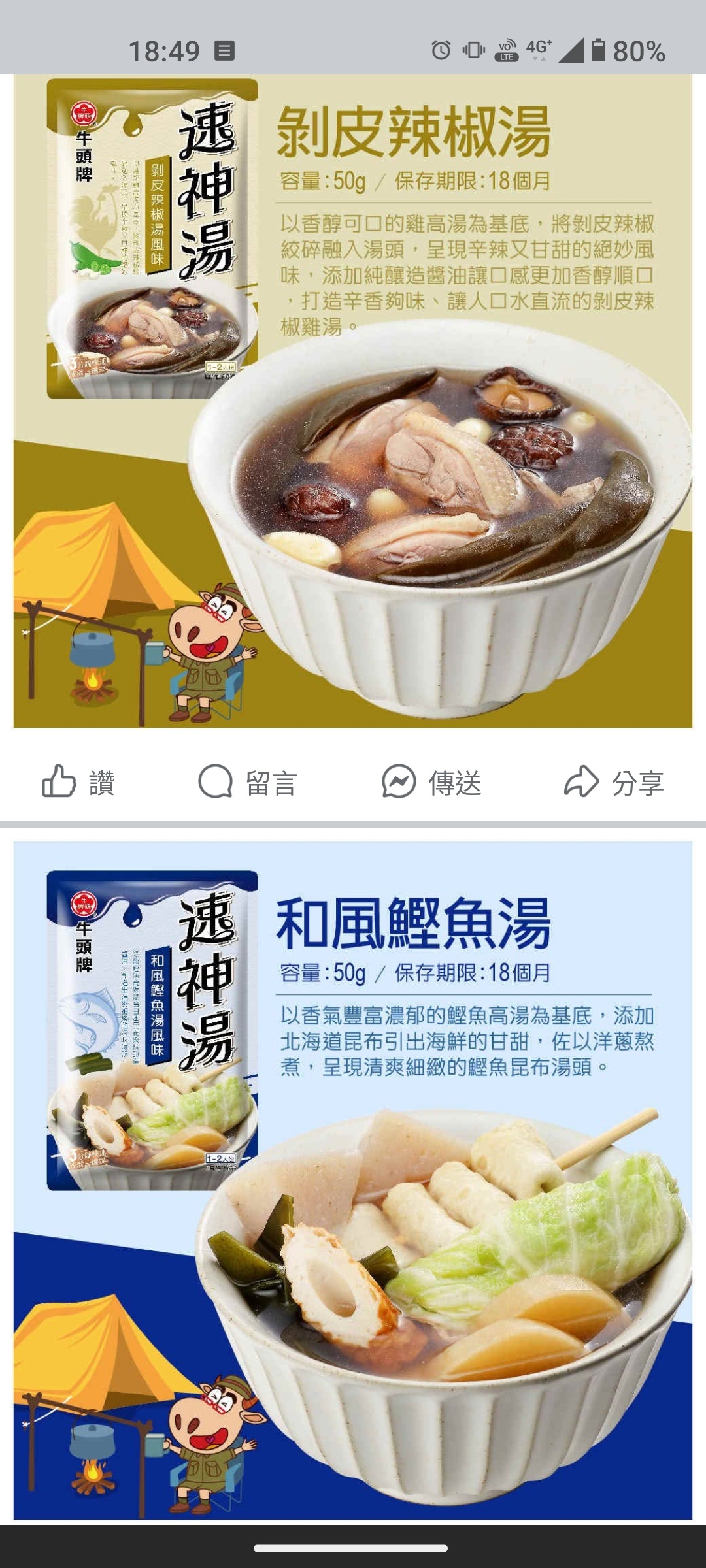The height and width of the screenshot is (1568, 706).
Task: View the 和風鰹魚湯 image full screen
Action: pyautogui.click(x=353, y=1180)
